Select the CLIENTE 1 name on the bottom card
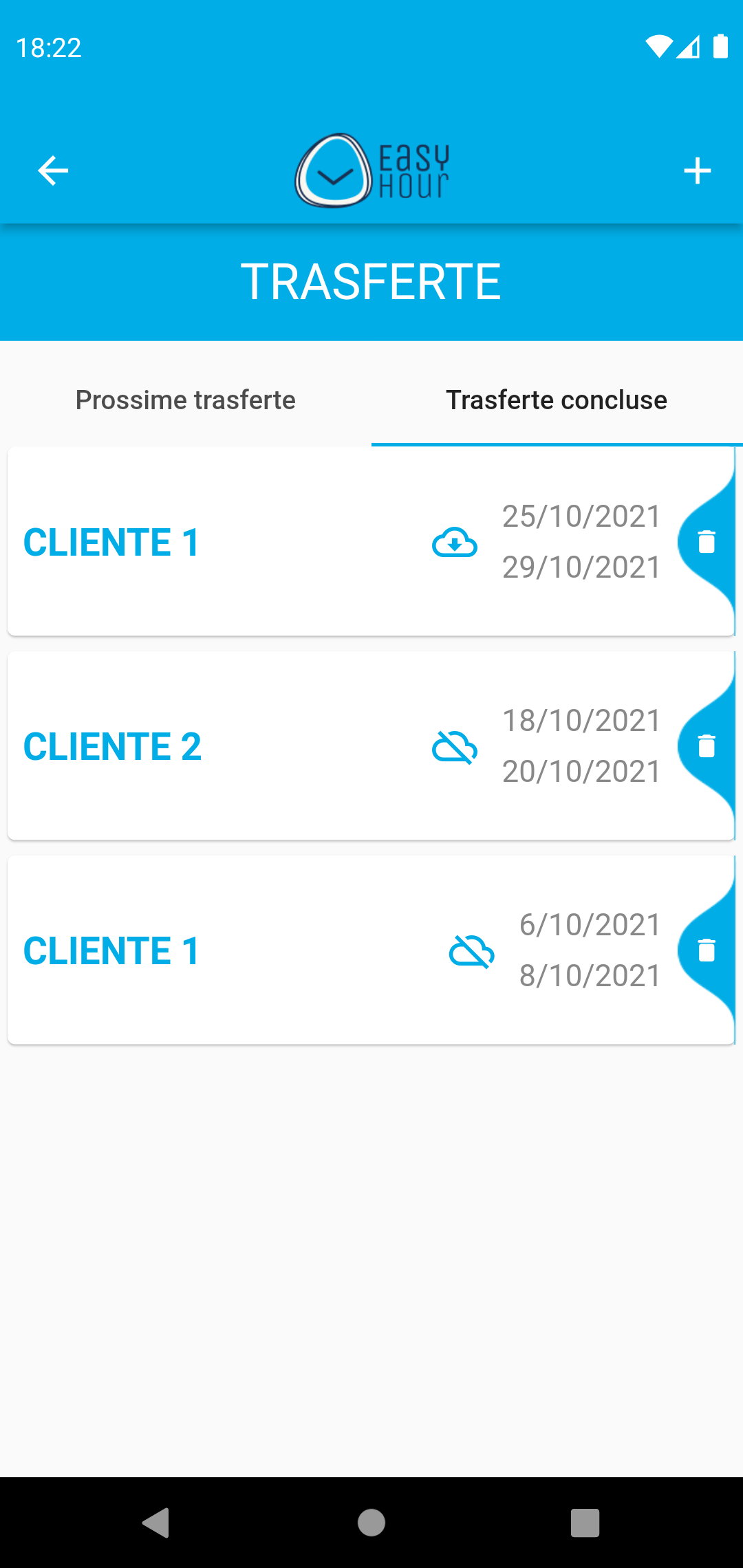 pos(110,951)
